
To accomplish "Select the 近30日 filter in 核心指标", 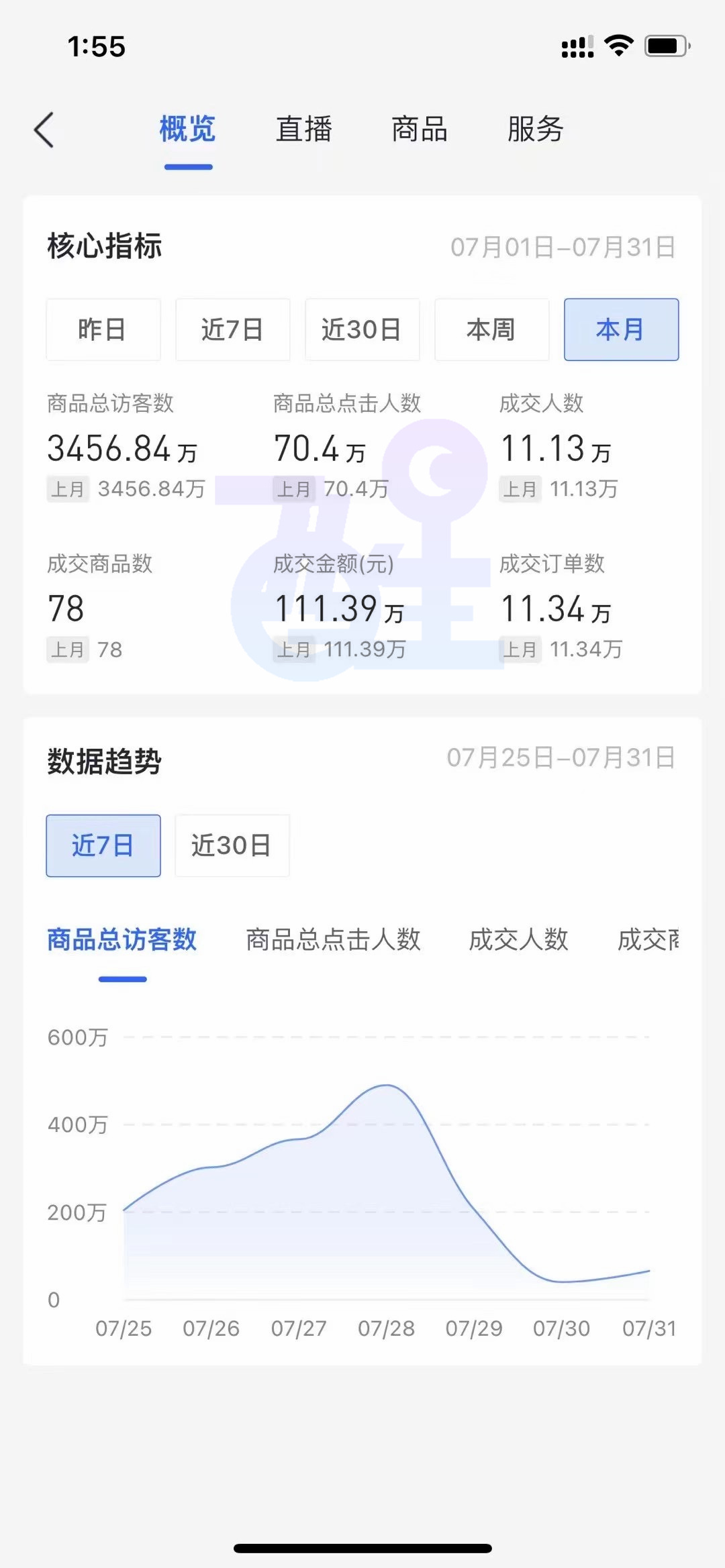I will 362,330.
